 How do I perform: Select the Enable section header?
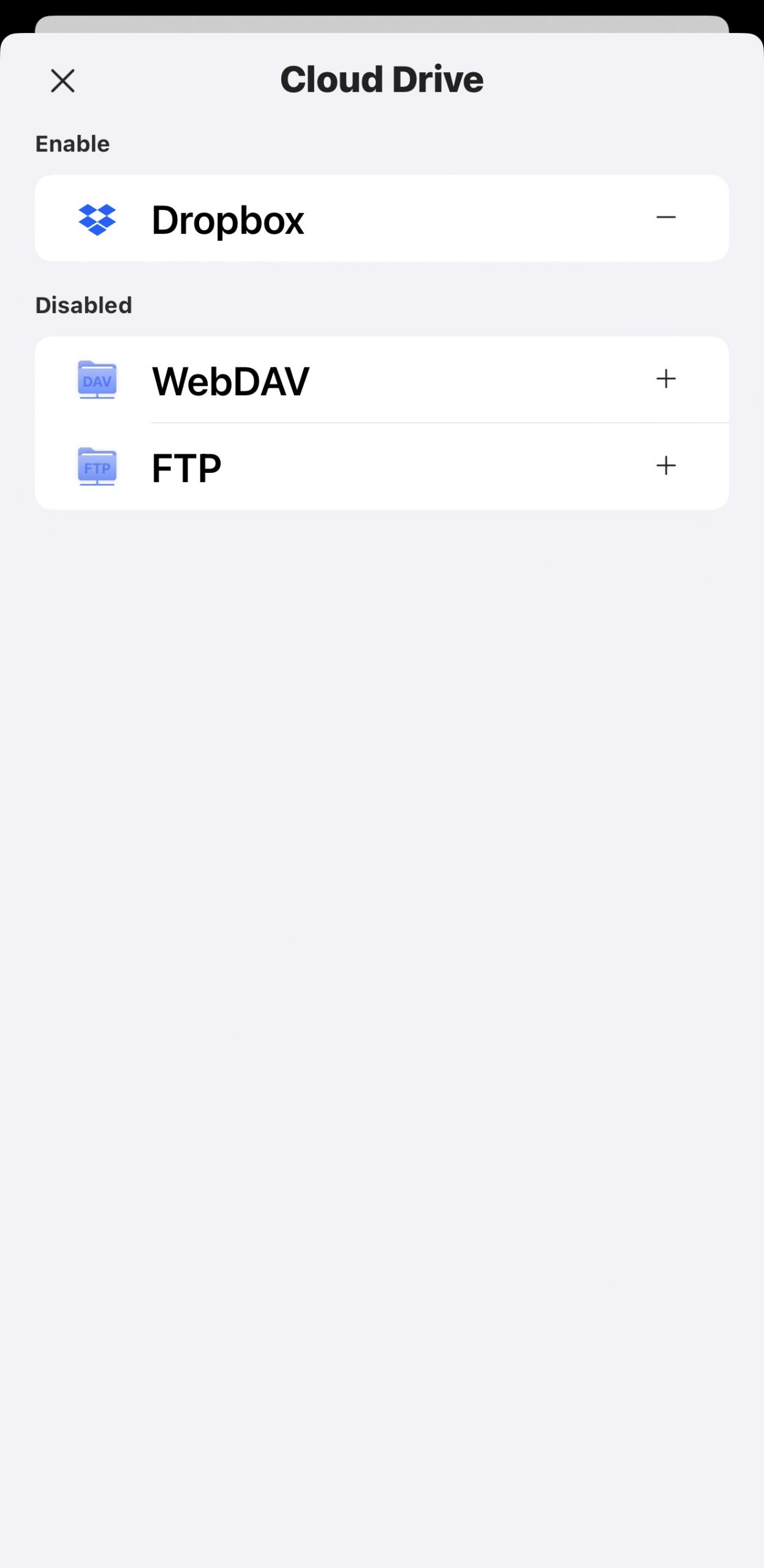click(72, 143)
